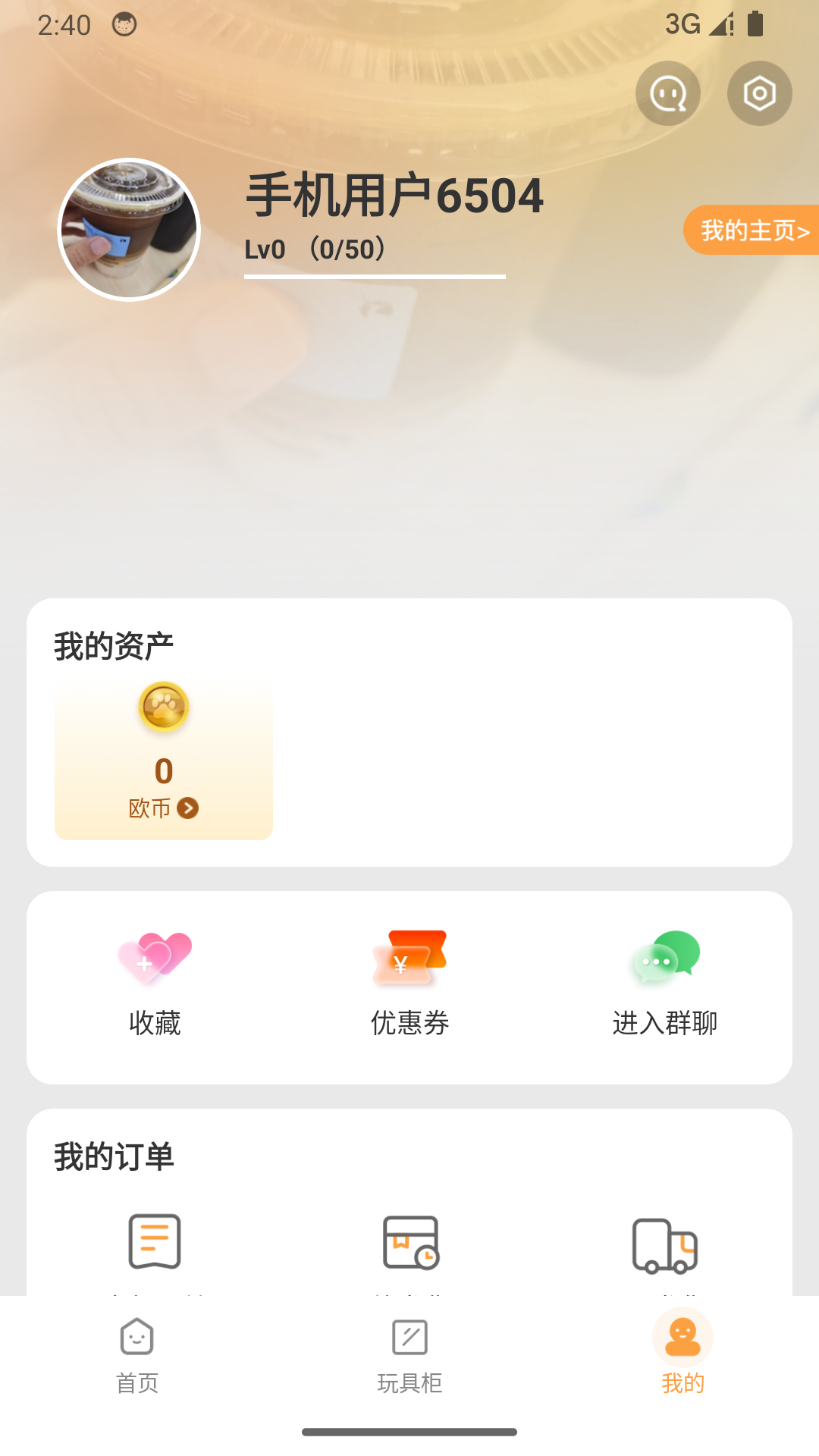Select the 收藏 hearts icon

[x=154, y=962]
